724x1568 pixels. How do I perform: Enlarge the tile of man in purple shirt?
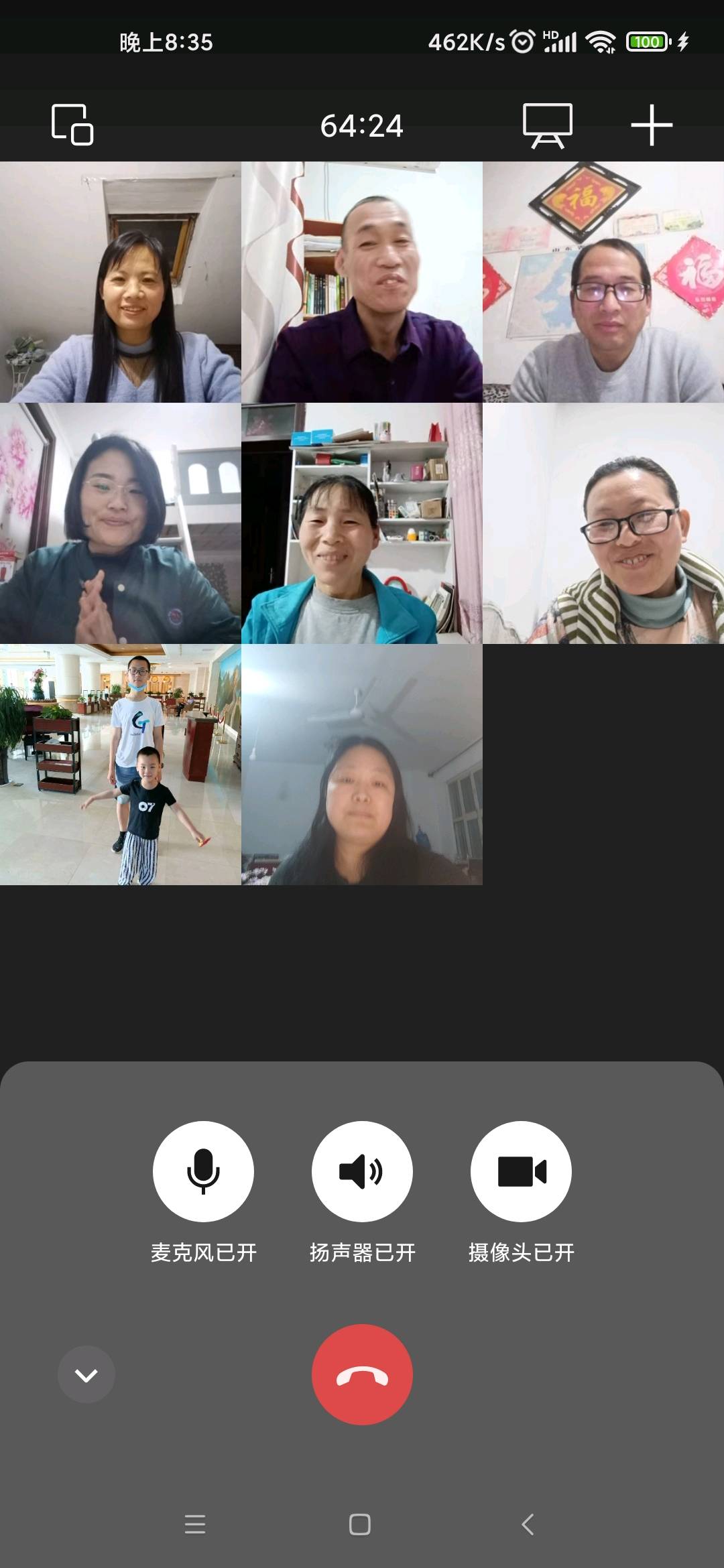pyautogui.click(x=362, y=282)
